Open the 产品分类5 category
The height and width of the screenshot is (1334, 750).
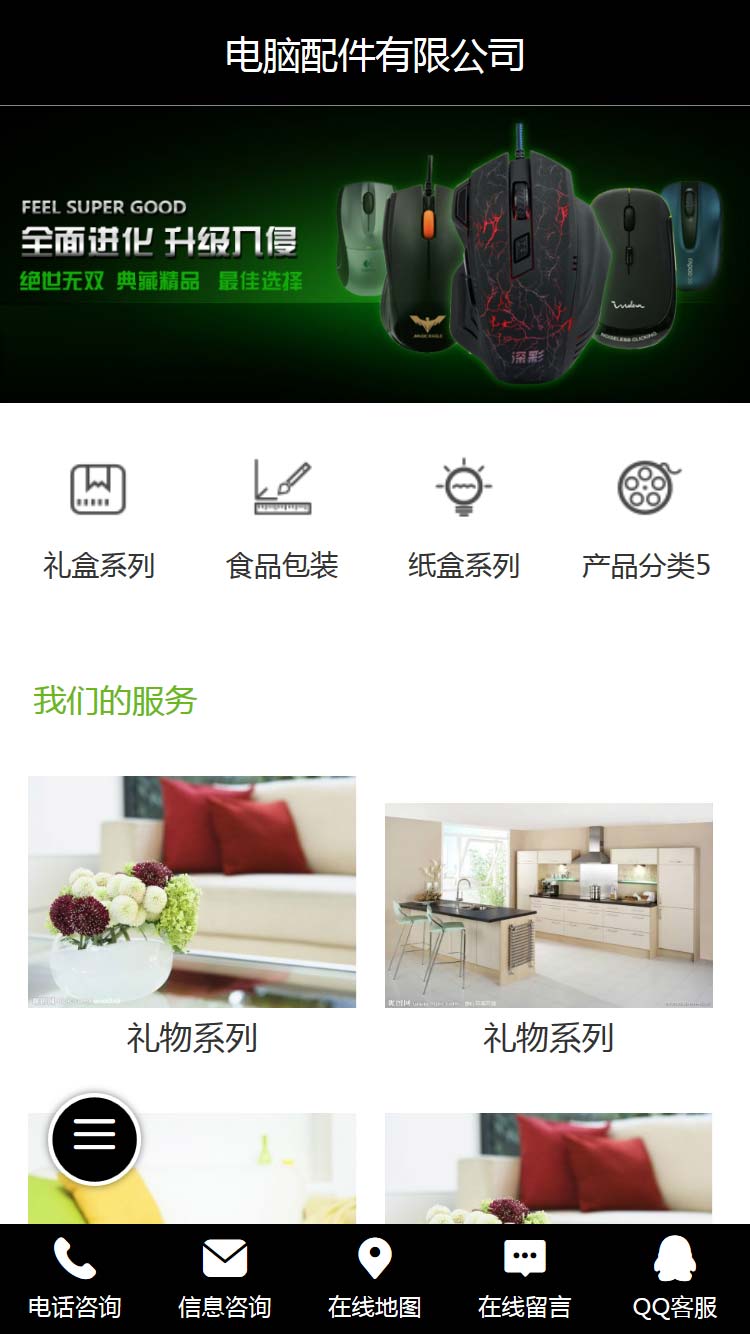646,520
